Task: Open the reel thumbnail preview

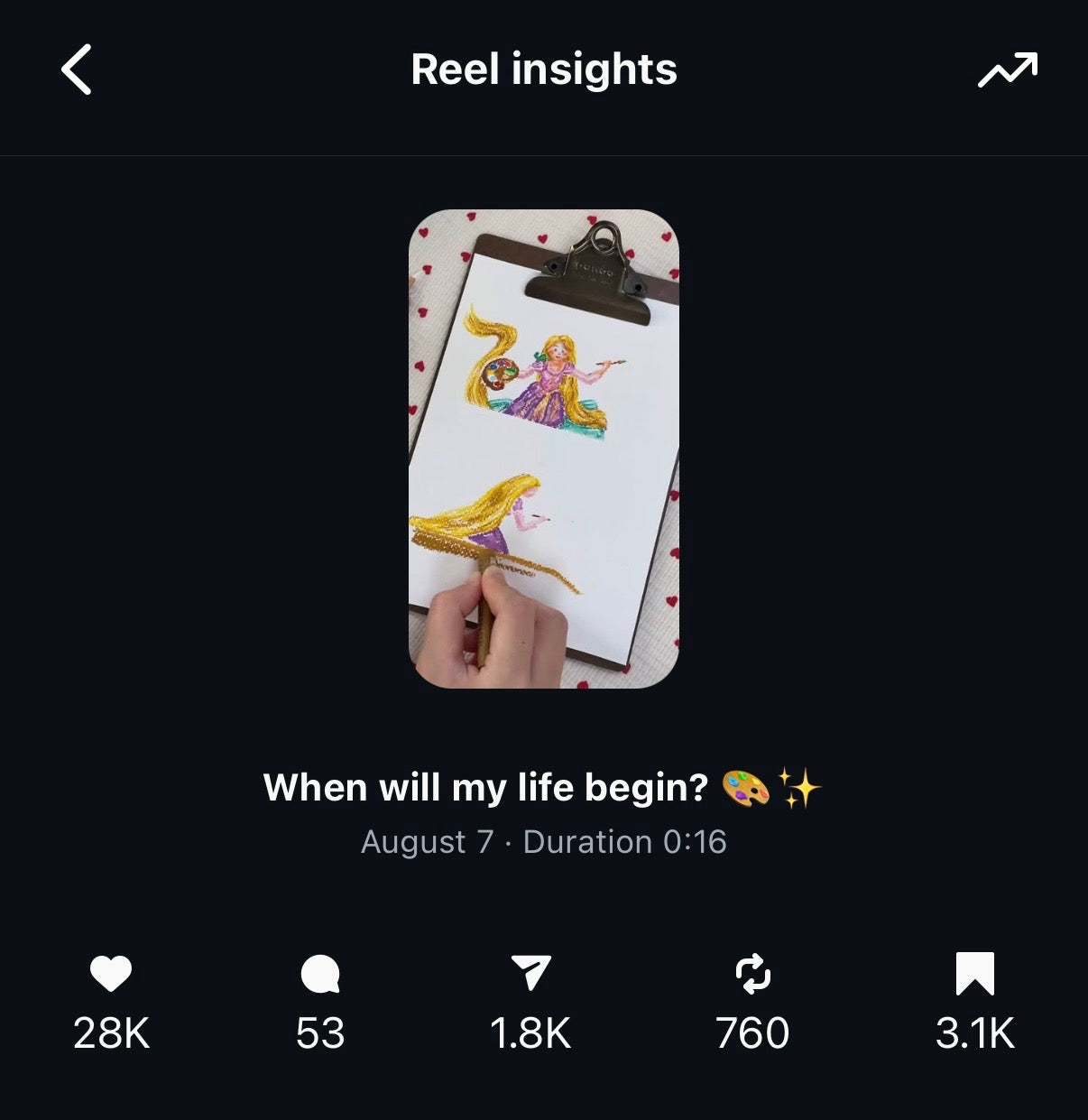Action: click(543, 449)
